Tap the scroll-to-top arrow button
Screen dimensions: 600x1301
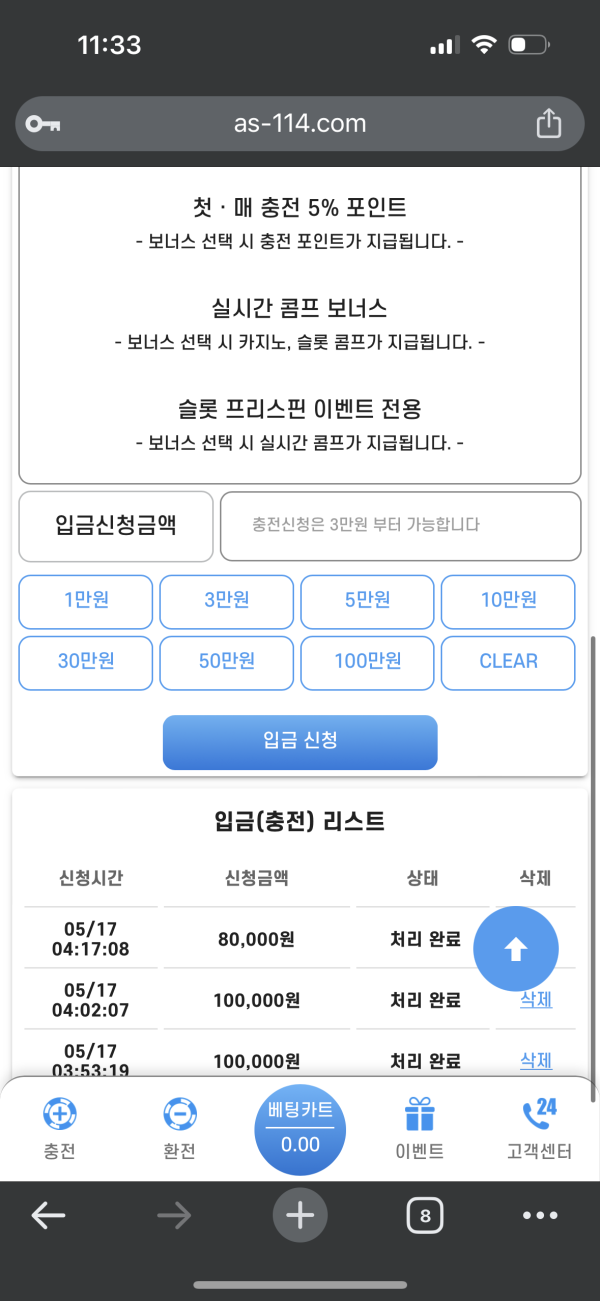(x=515, y=950)
